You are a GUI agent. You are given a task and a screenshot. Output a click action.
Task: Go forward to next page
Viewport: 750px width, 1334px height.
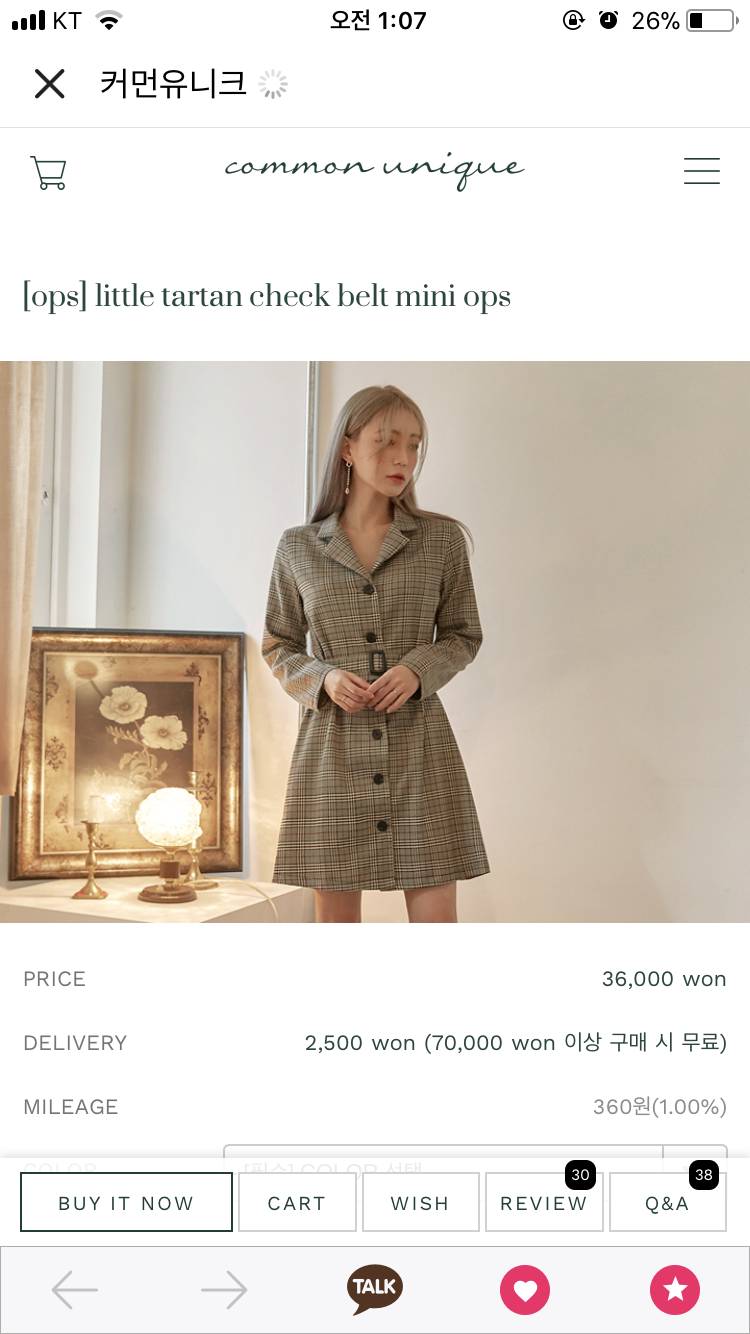click(223, 1290)
